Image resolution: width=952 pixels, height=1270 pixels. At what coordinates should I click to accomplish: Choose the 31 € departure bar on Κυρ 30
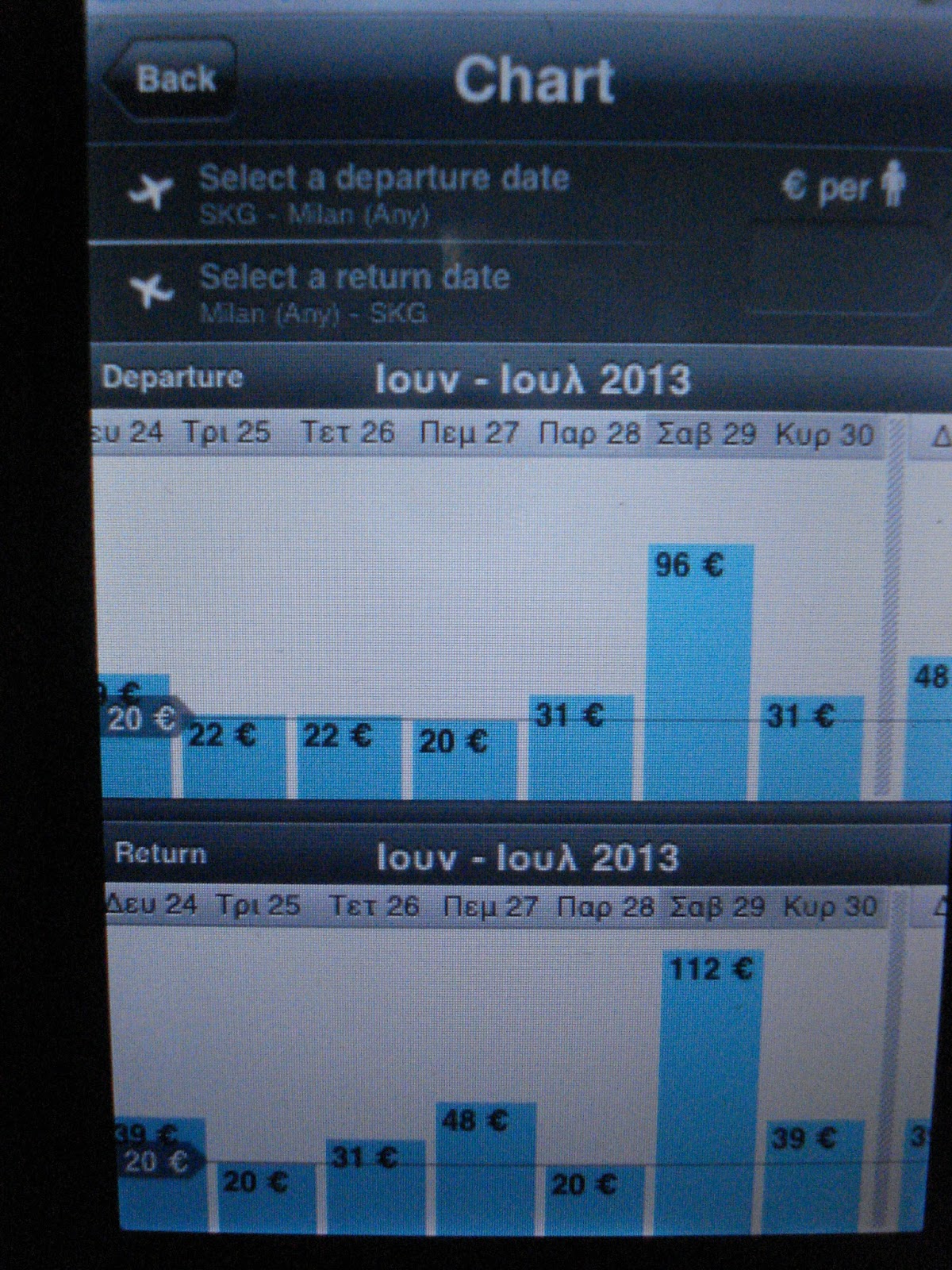[x=811, y=748]
